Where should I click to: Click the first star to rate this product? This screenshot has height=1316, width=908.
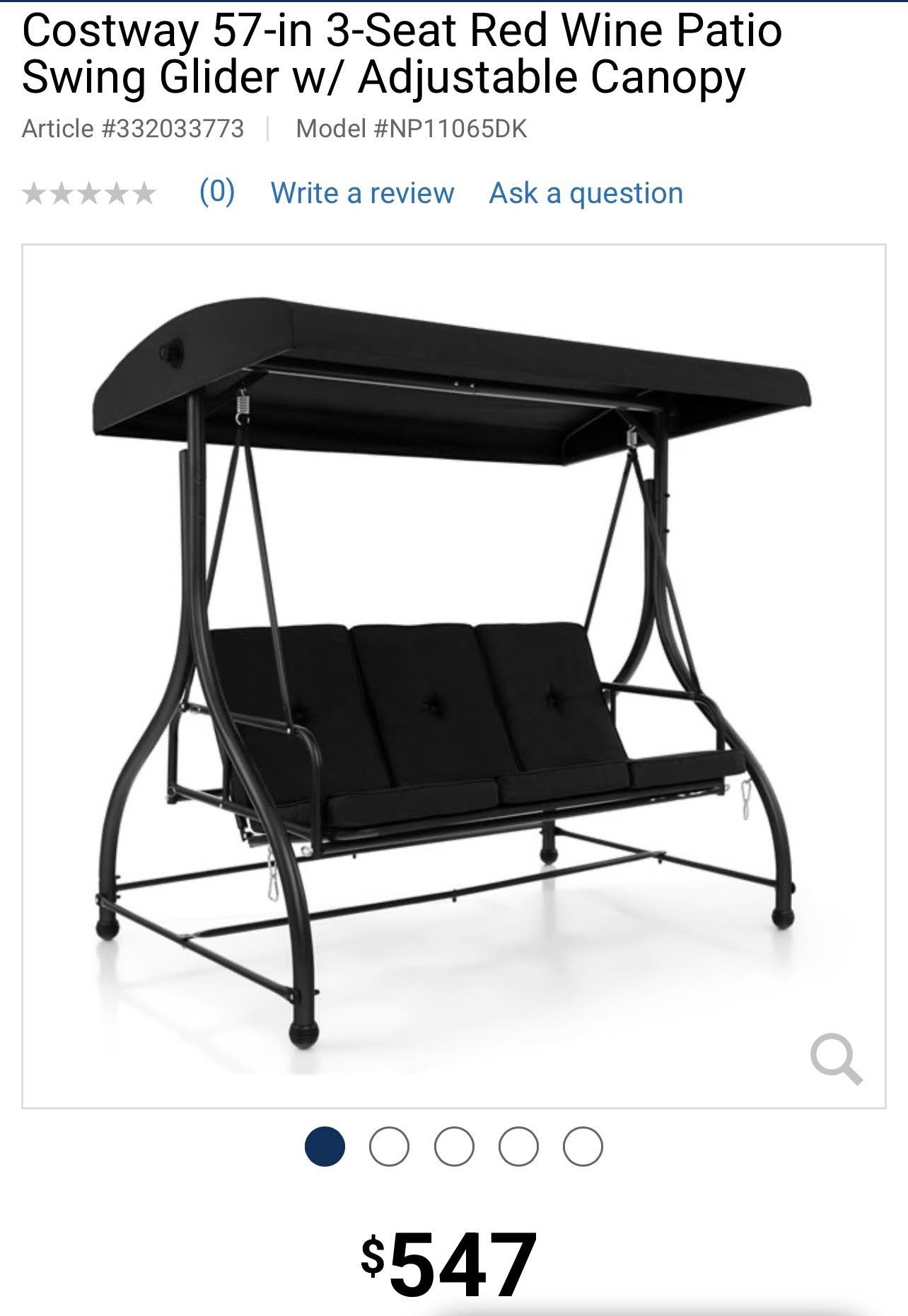pos(35,194)
